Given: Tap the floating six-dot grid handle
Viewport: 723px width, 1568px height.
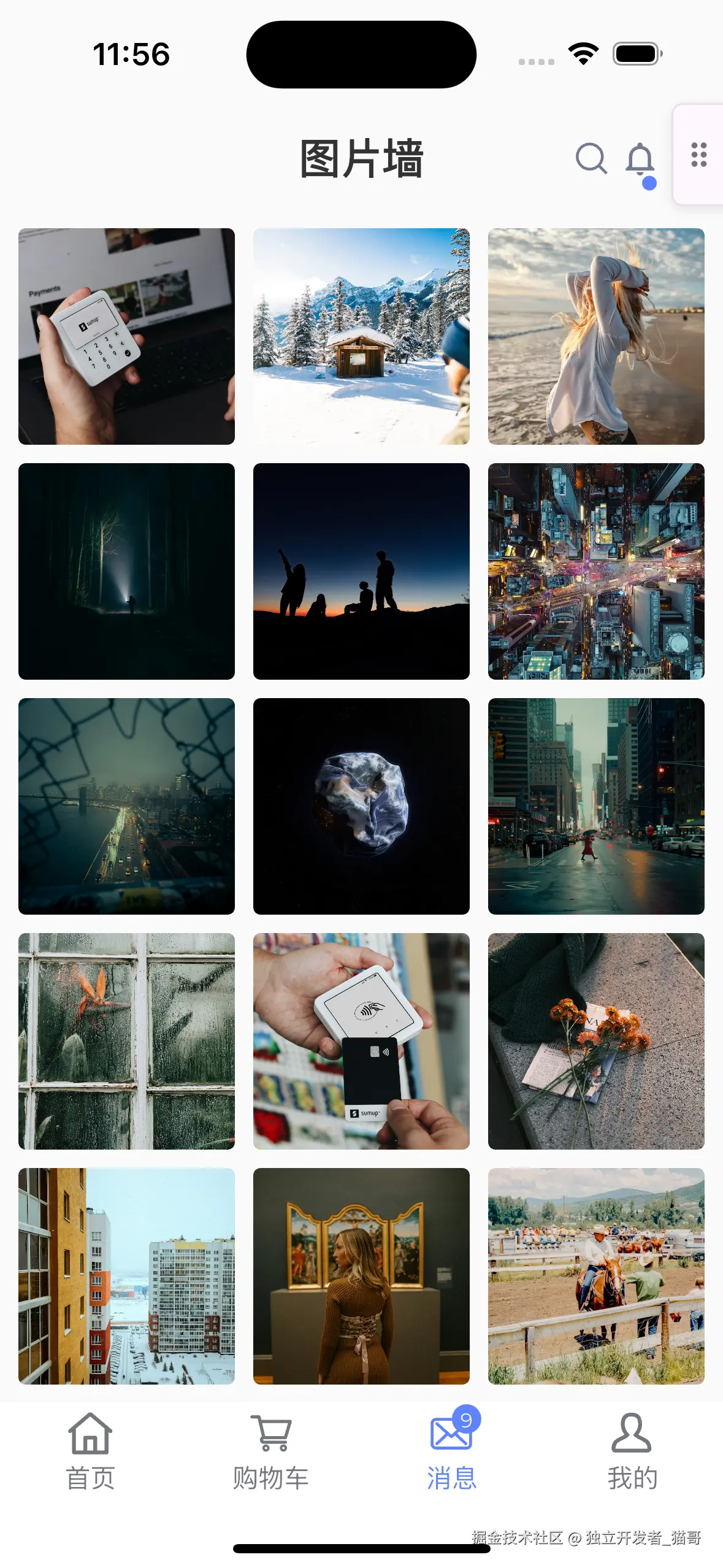Looking at the screenshot, I should click(698, 155).
